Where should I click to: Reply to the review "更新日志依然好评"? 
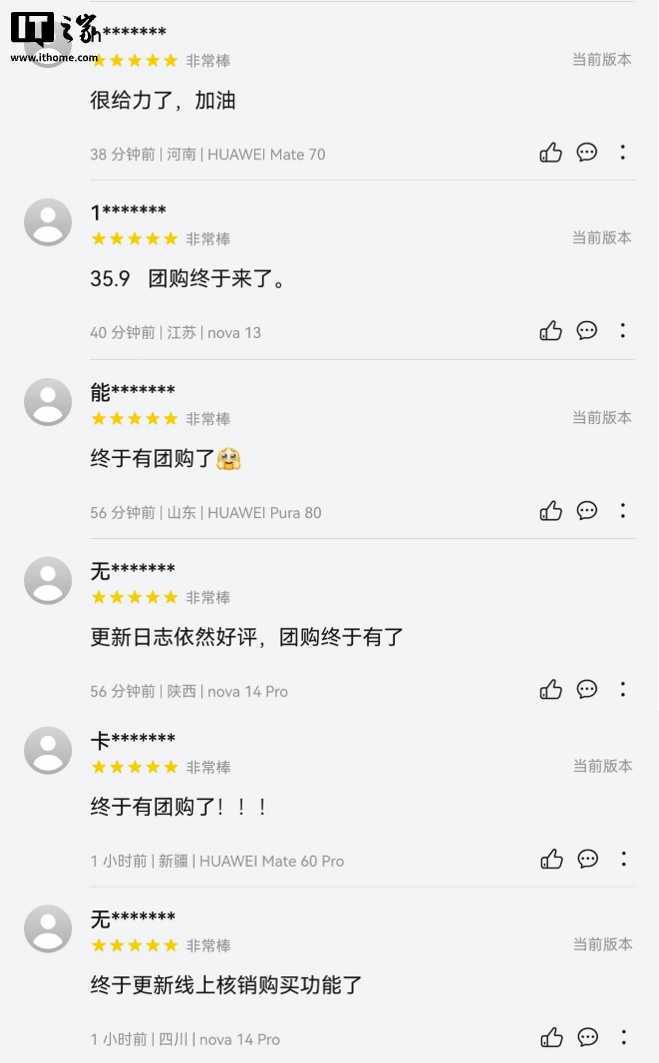tap(587, 690)
